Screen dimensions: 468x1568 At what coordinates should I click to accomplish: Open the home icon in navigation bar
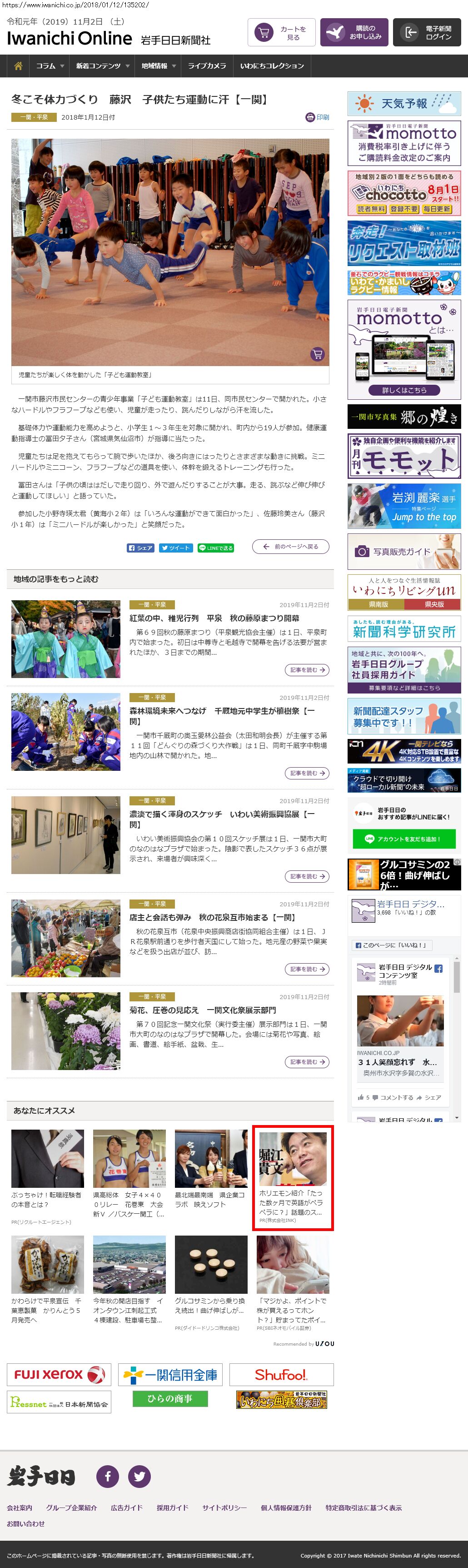18,66
